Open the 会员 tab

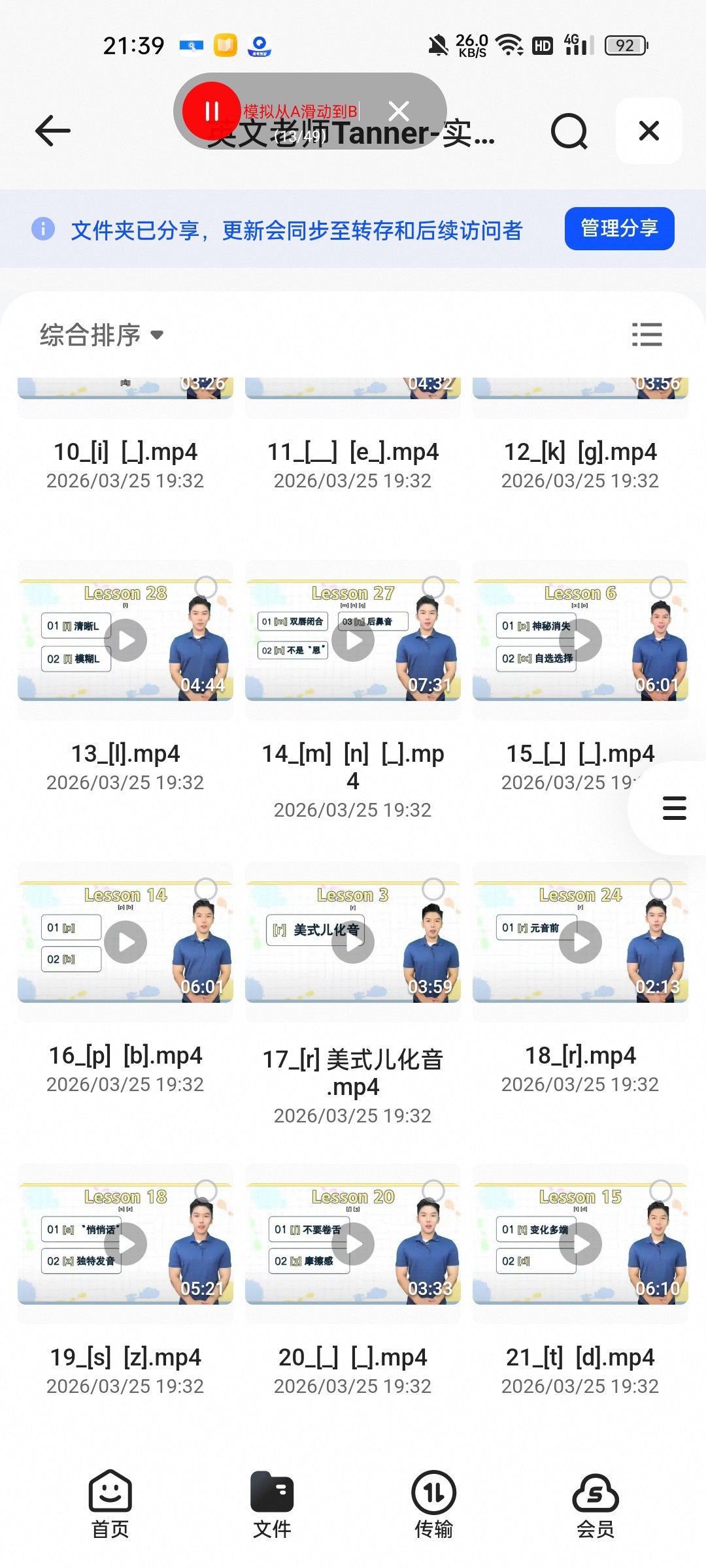[x=596, y=1504]
